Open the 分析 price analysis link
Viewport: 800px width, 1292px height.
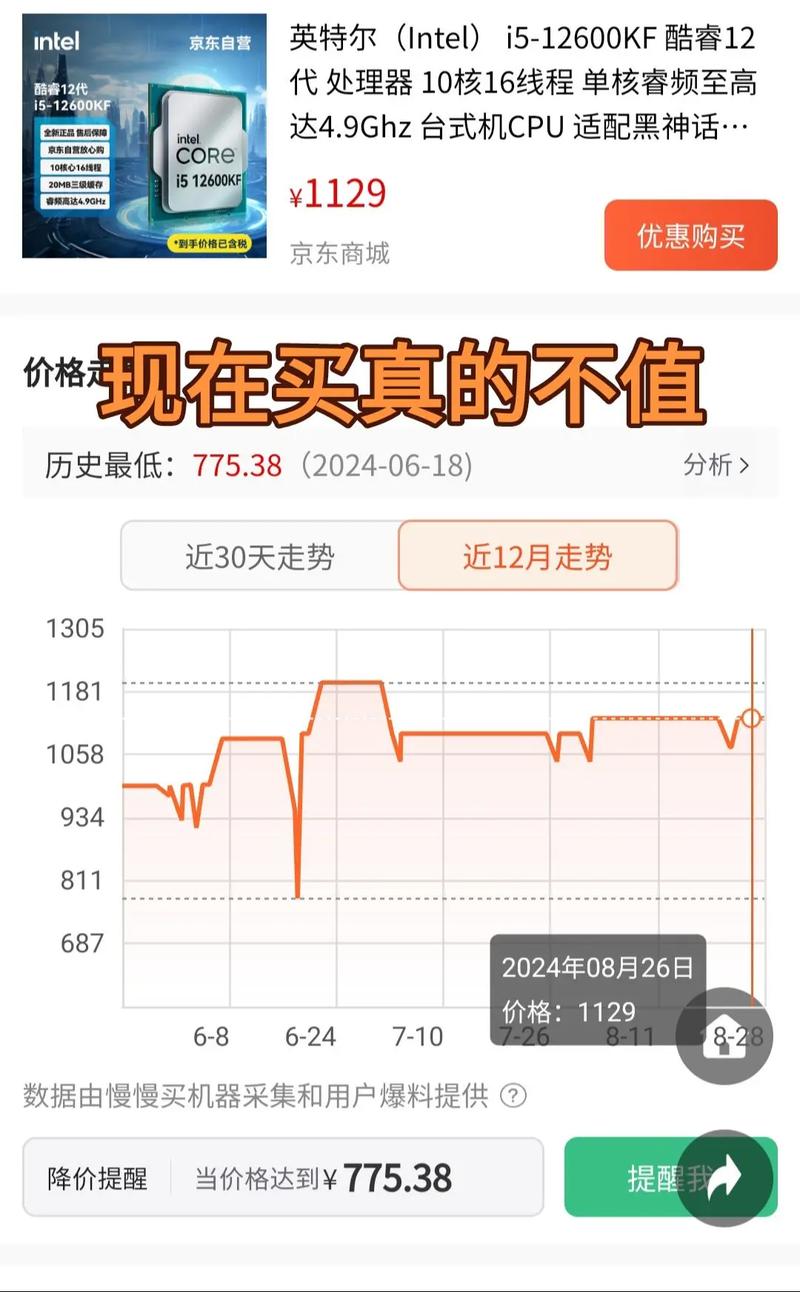coord(715,465)
